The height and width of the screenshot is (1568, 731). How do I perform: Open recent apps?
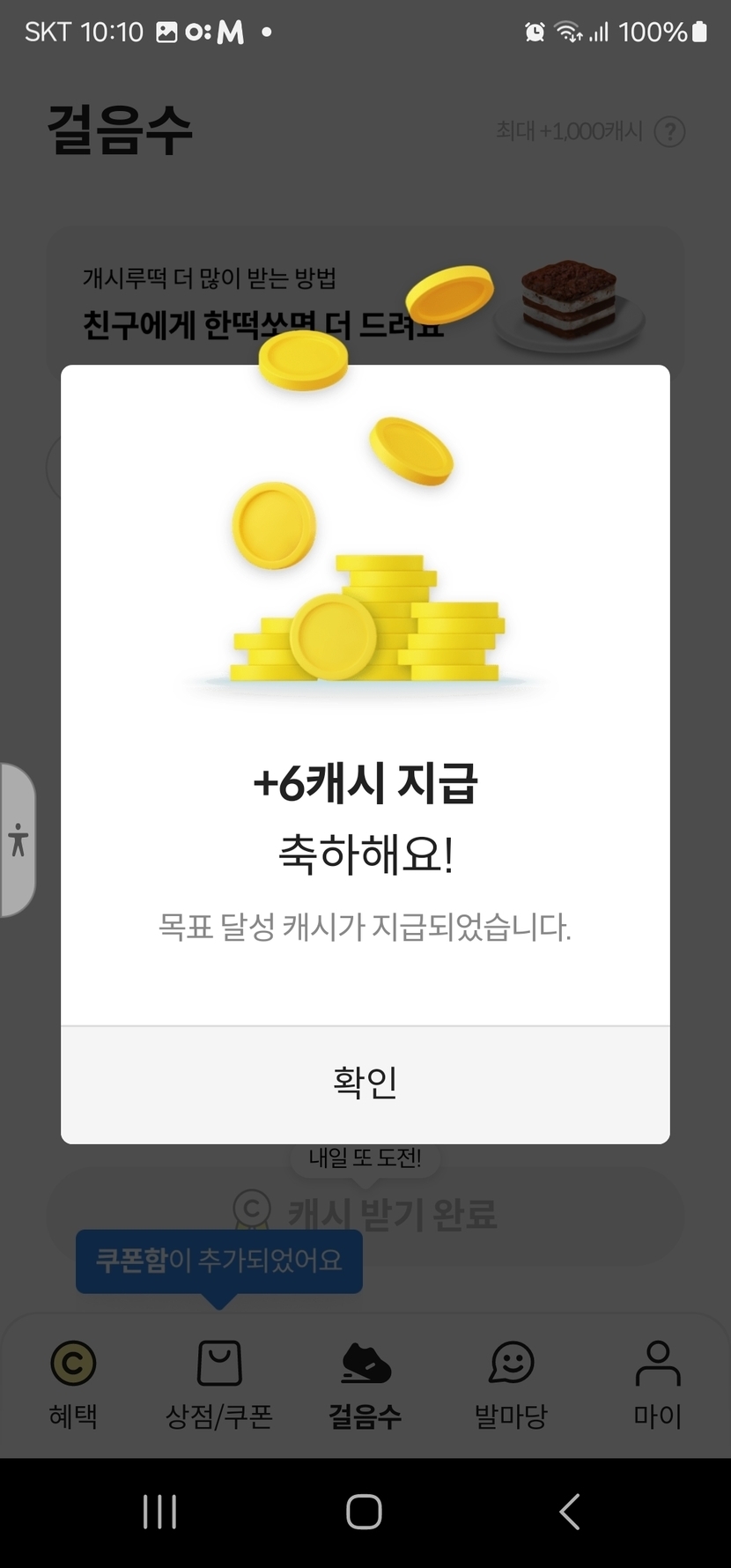point(159,1512)
